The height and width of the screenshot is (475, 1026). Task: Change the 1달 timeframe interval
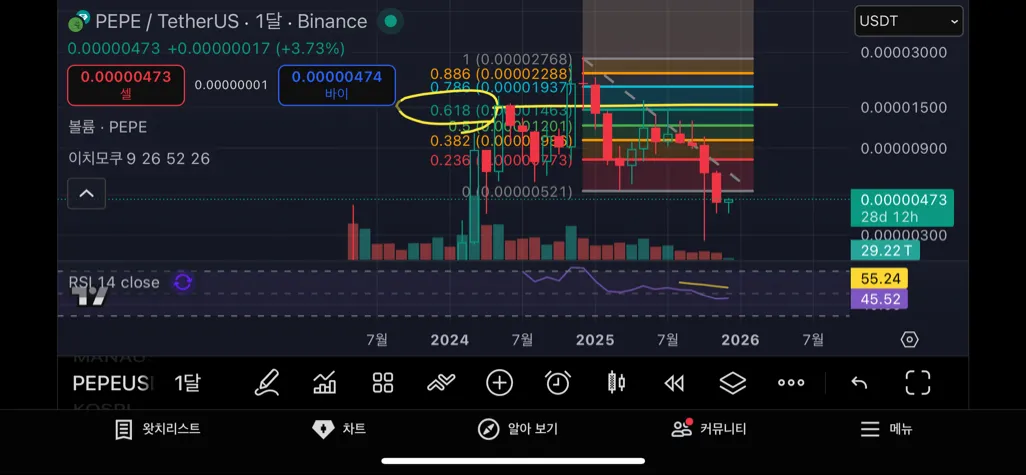(187, 383)
